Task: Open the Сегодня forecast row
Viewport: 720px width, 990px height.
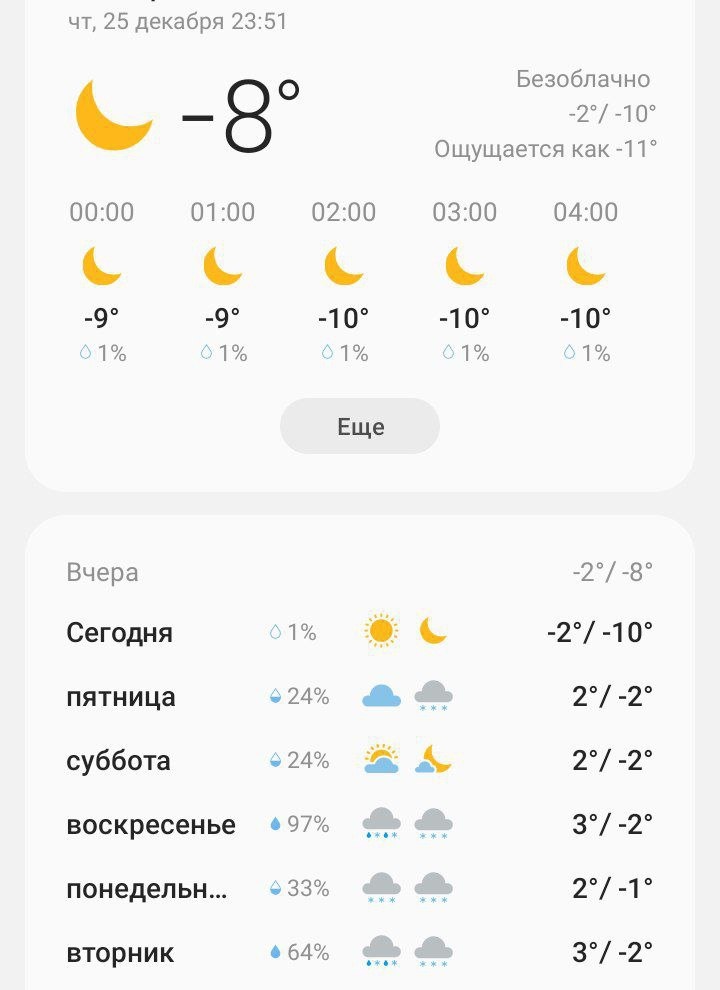Action: click(x=360, y=632)
